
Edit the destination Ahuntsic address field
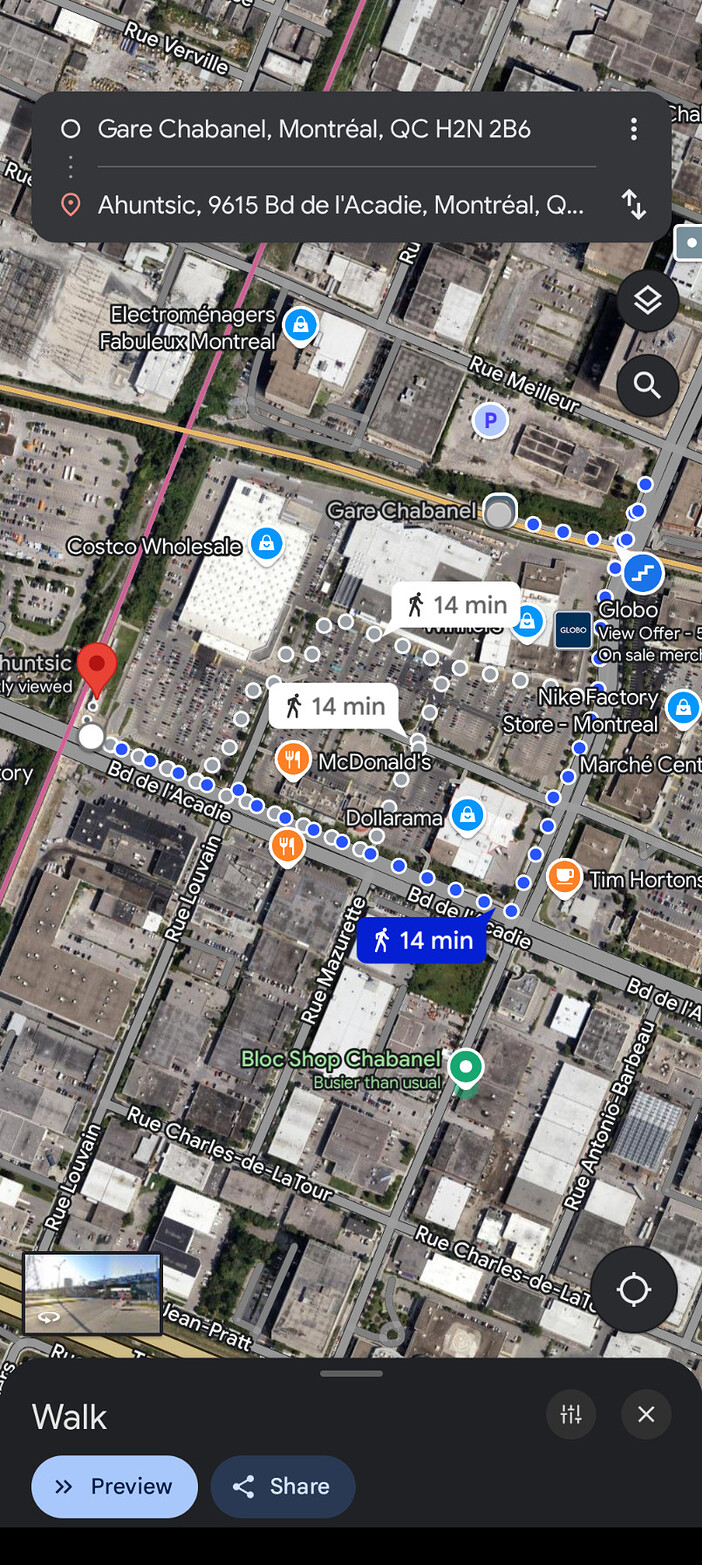click(340, 205)
